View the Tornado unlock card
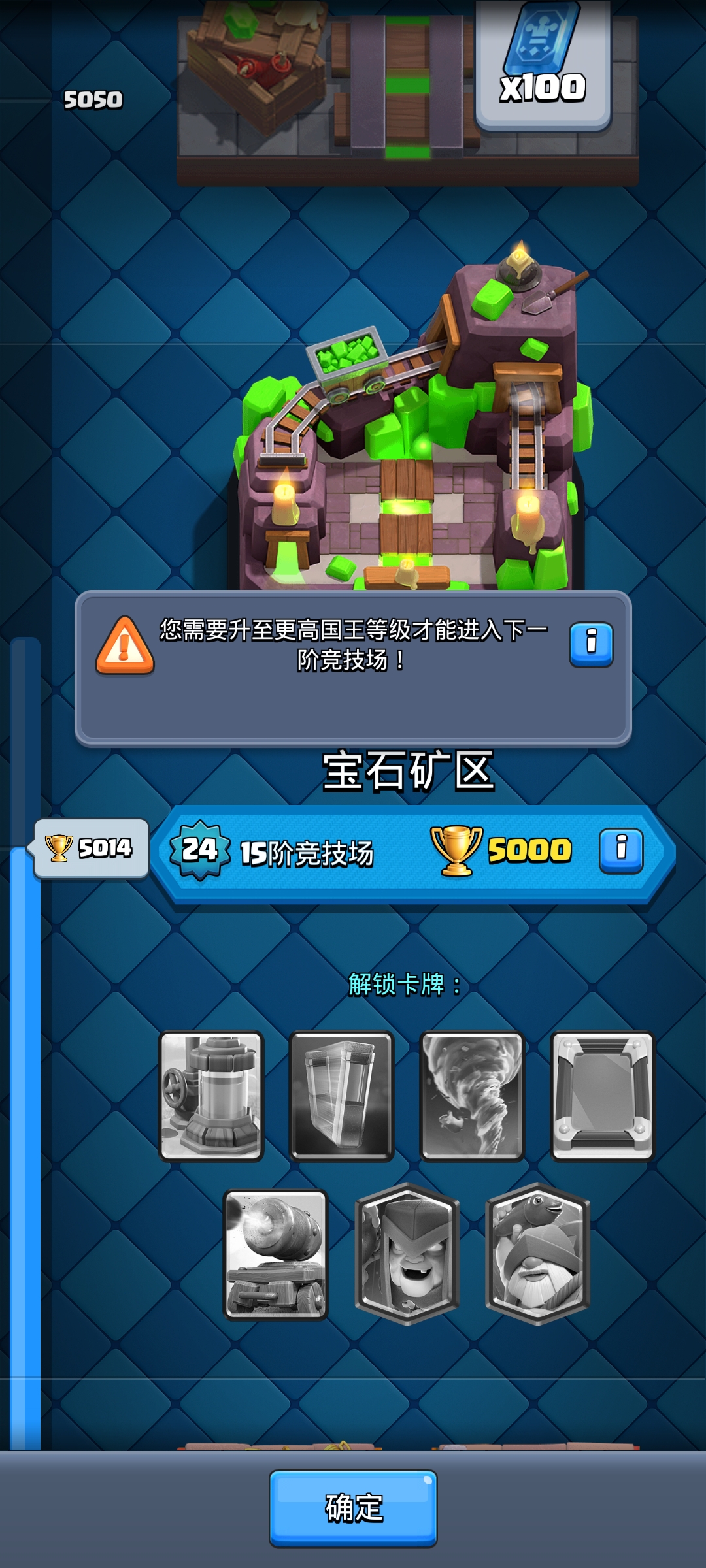 [471, 1096]
